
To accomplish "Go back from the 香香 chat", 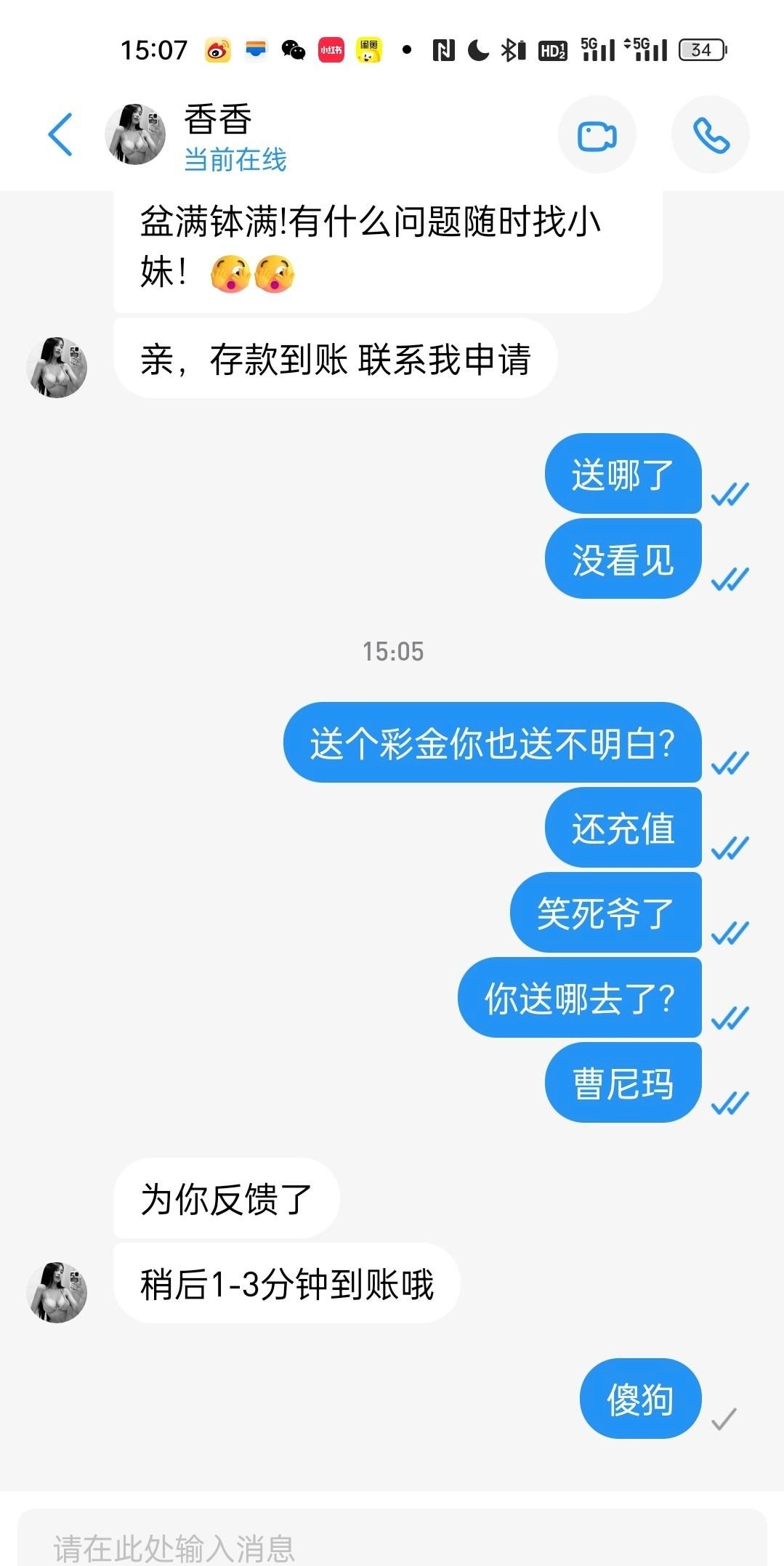I will 60,134.
